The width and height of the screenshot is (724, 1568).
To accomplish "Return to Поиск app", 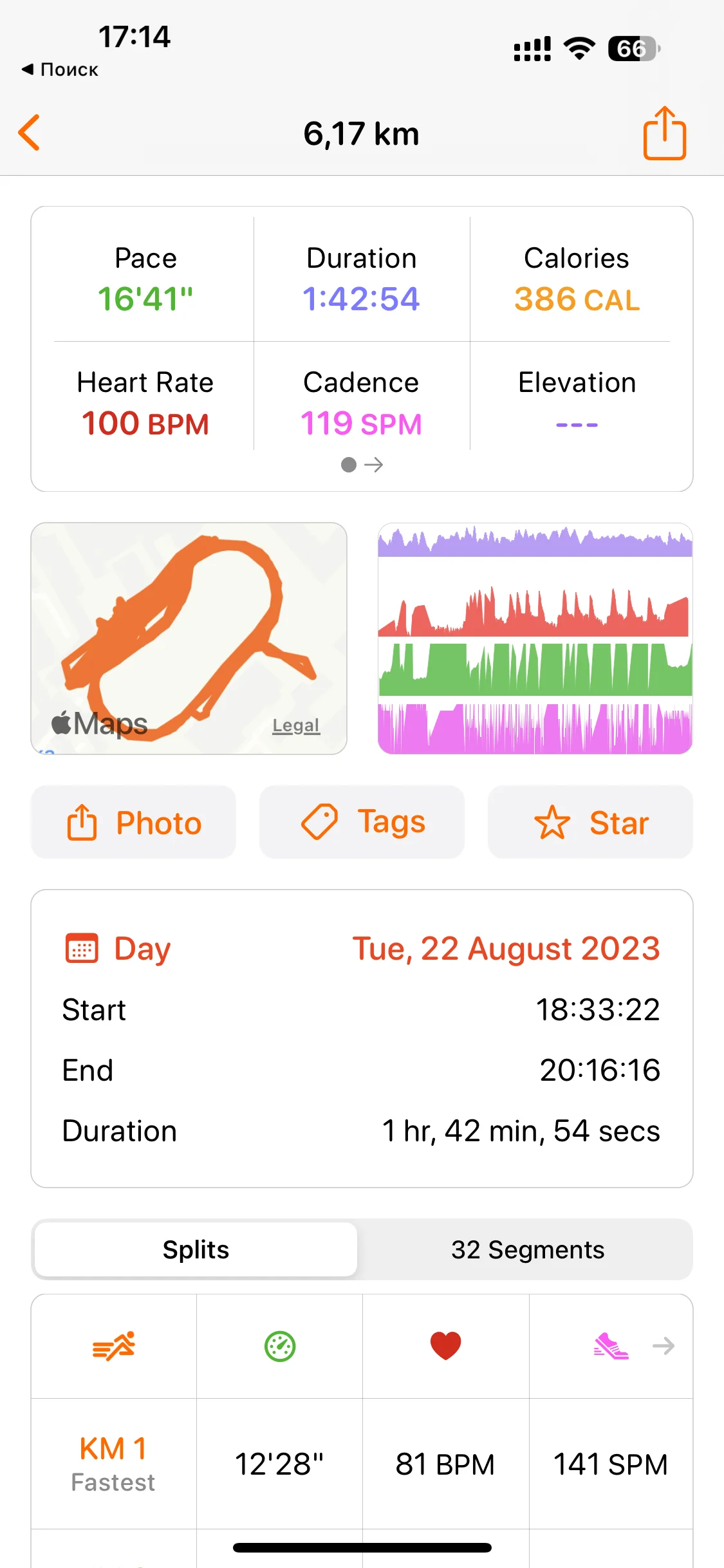I will click(x=60, y=70).
